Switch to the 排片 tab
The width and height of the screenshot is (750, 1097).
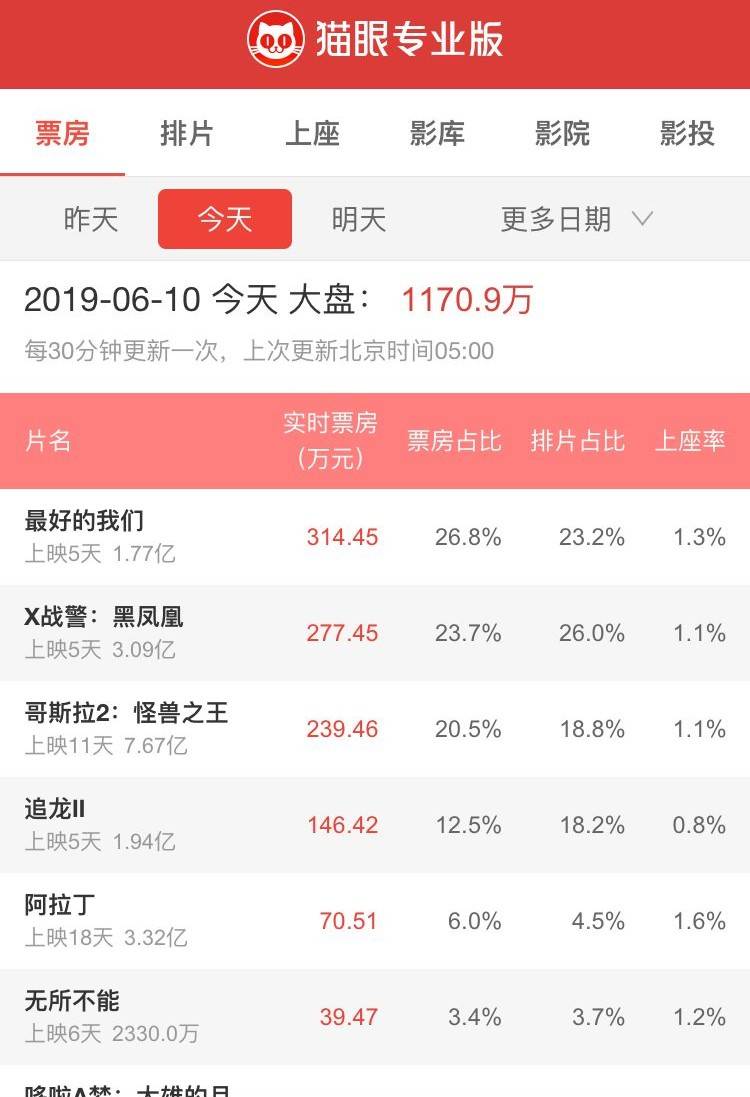click(187, 134)
